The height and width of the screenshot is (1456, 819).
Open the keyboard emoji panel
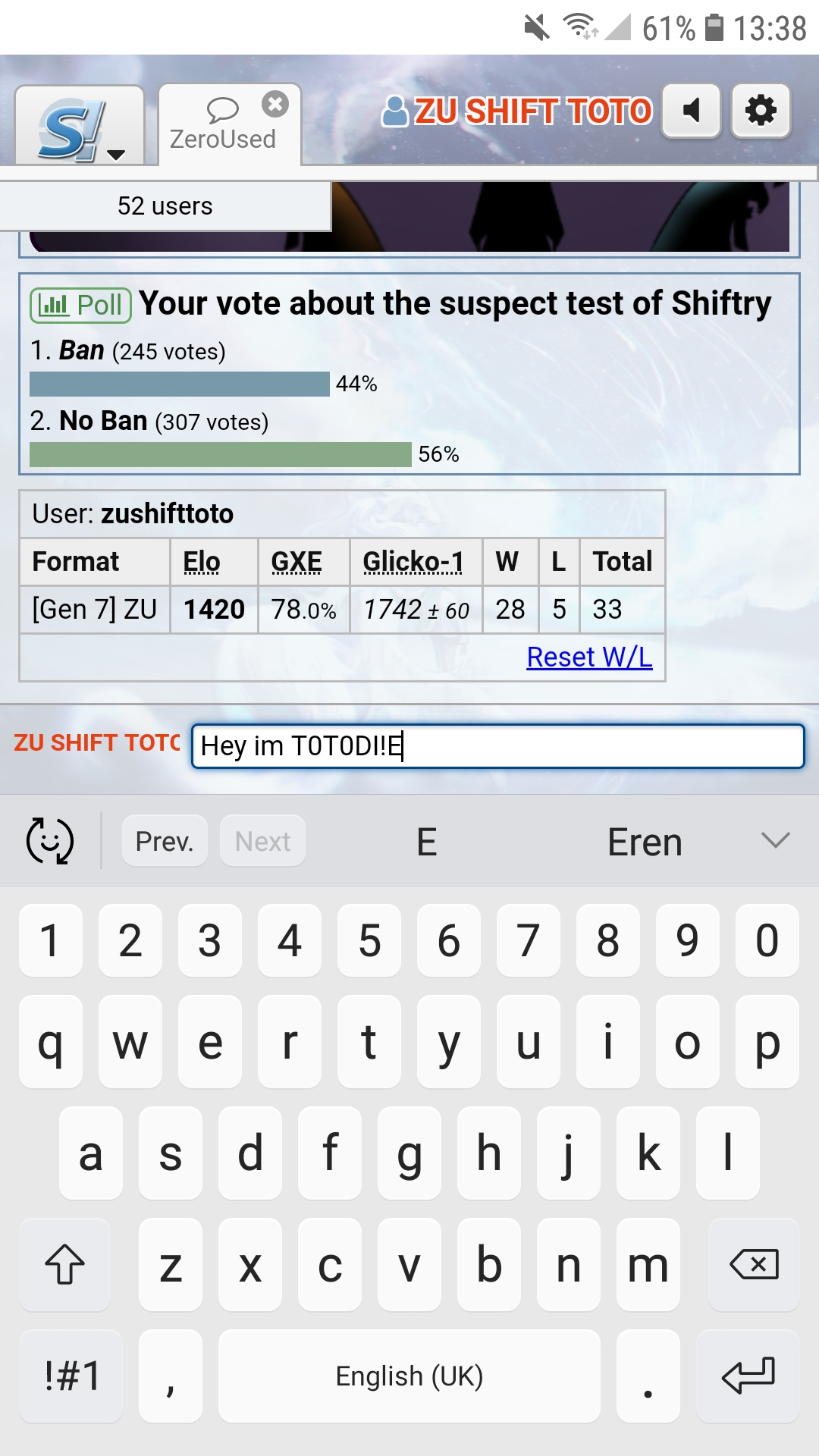coord(50,841)
